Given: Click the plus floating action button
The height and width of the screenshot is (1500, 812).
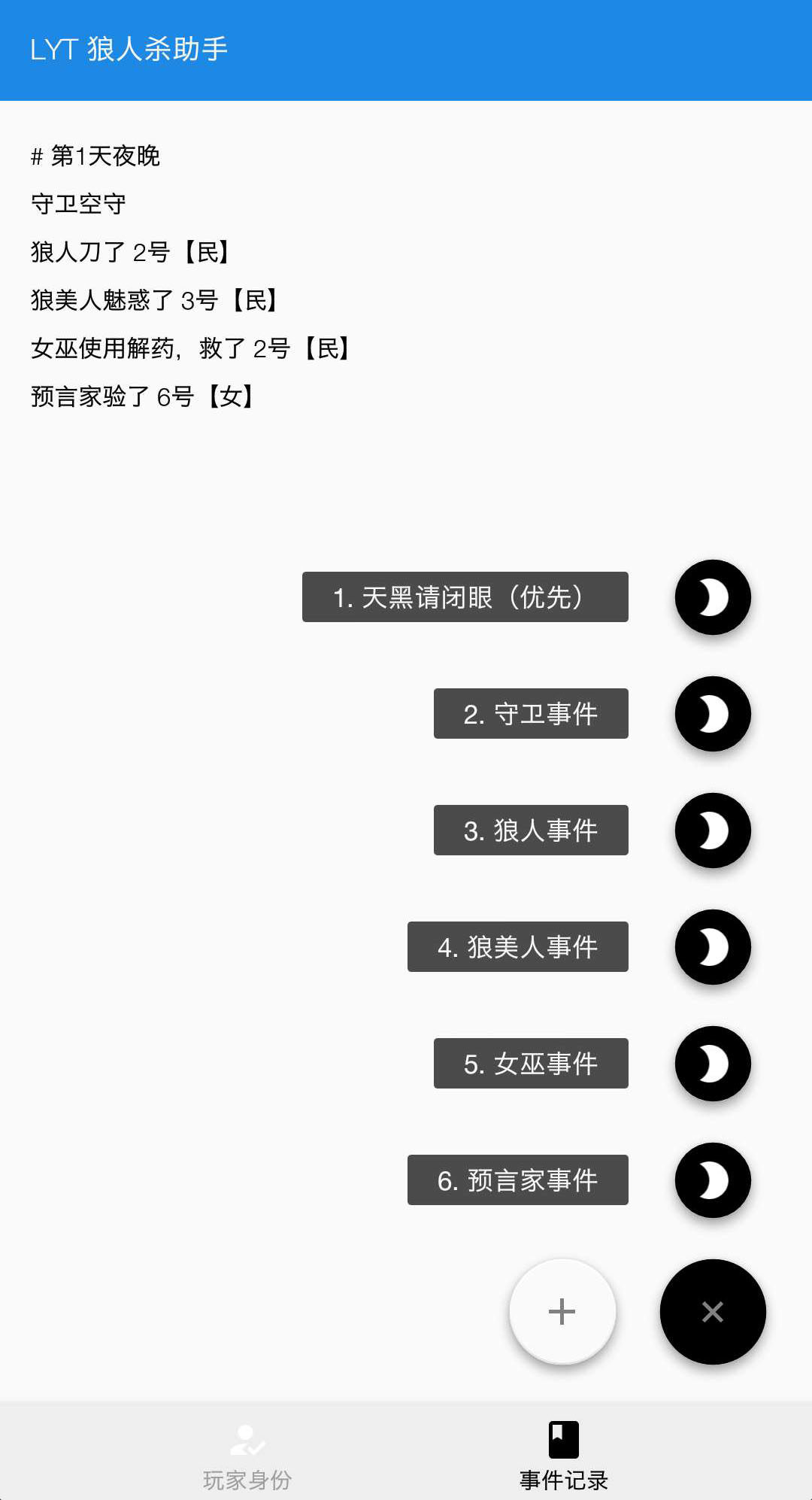Looking at the screenshot, I should coord(561,1311).
